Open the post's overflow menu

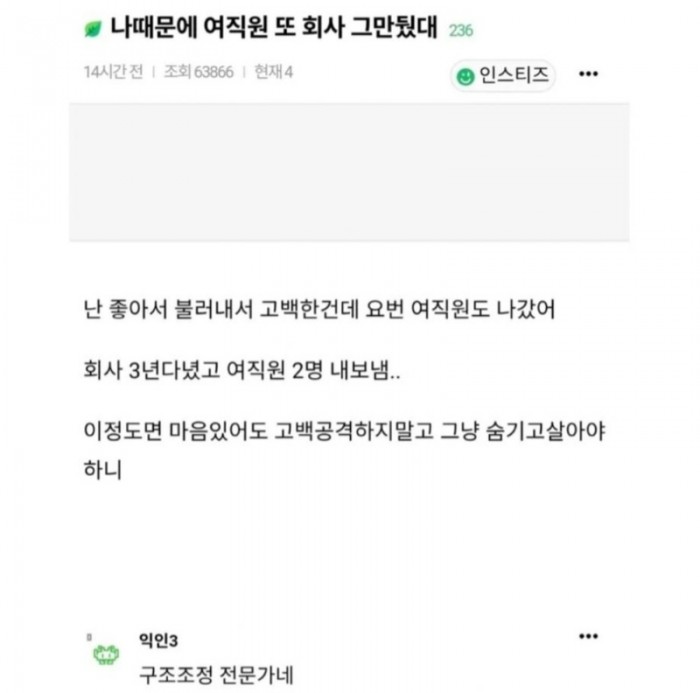(x=590, y=75)
